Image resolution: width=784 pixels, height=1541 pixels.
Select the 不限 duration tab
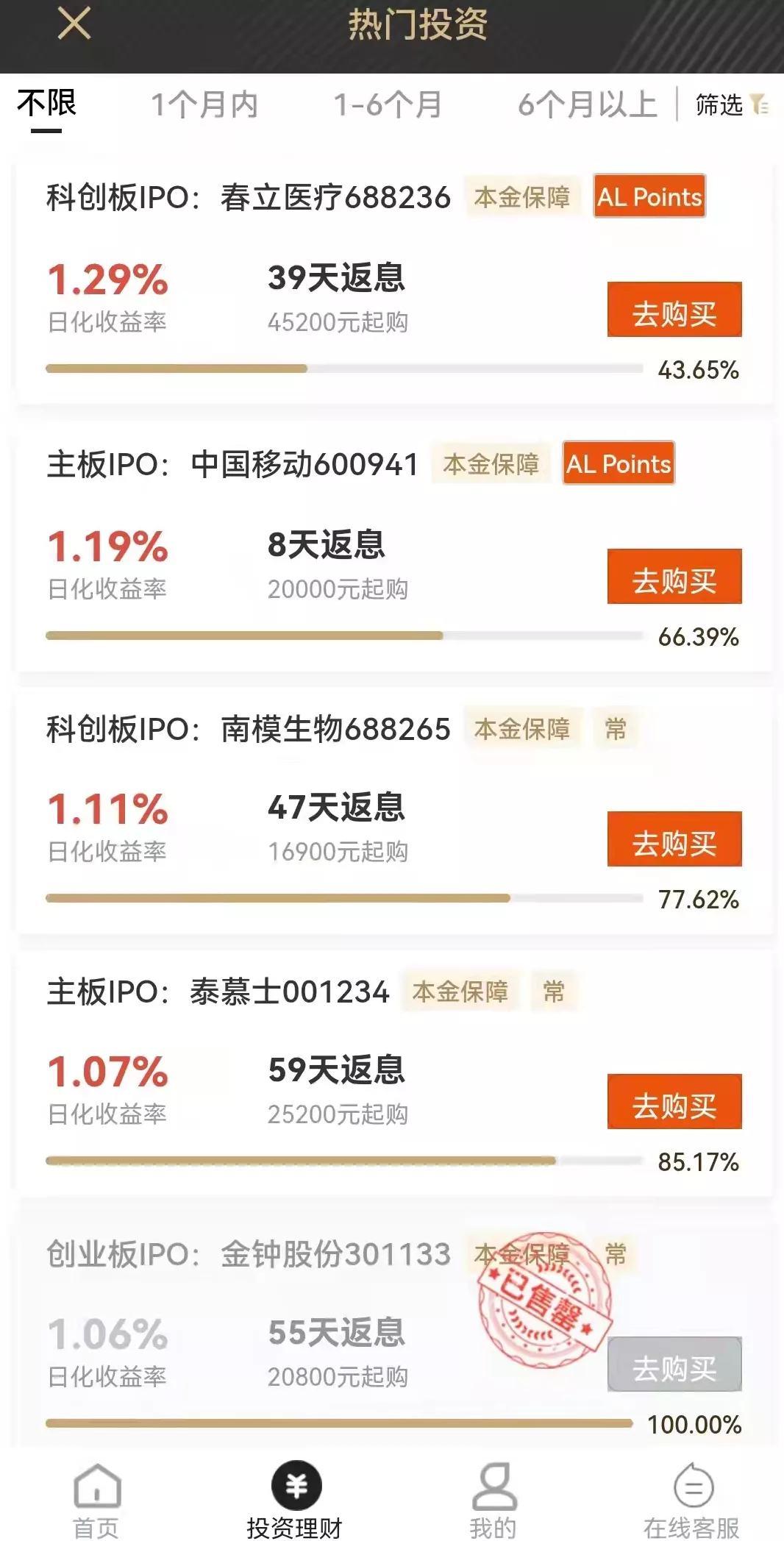tap(46, 104)
